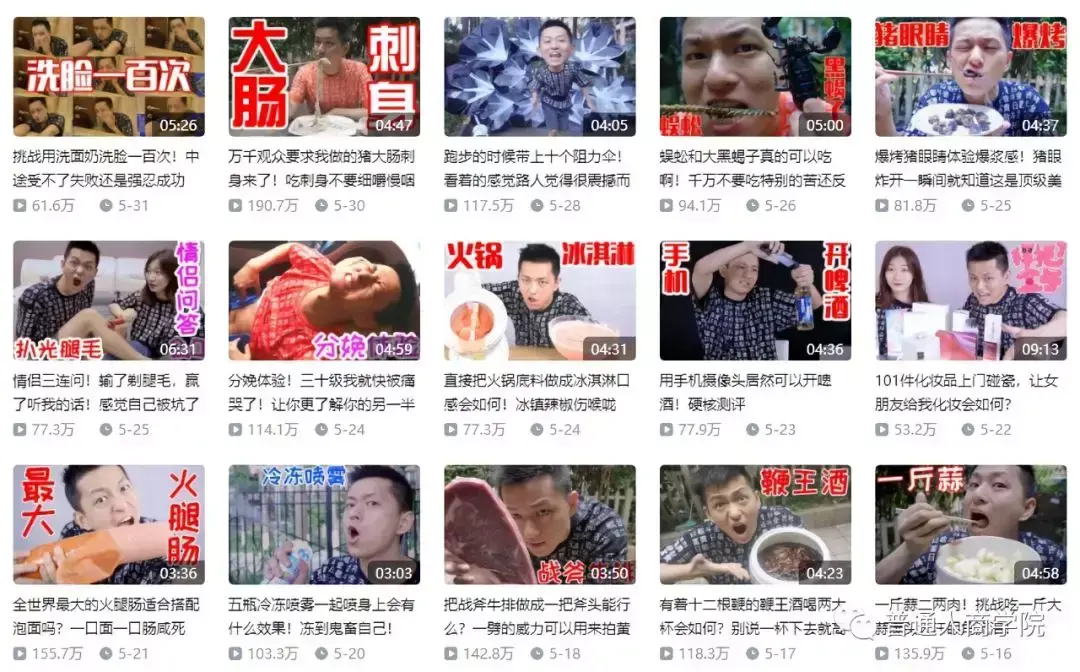Play the 鞭王酒 video
The image size is (1080, 672).
(x=755, y=524)
